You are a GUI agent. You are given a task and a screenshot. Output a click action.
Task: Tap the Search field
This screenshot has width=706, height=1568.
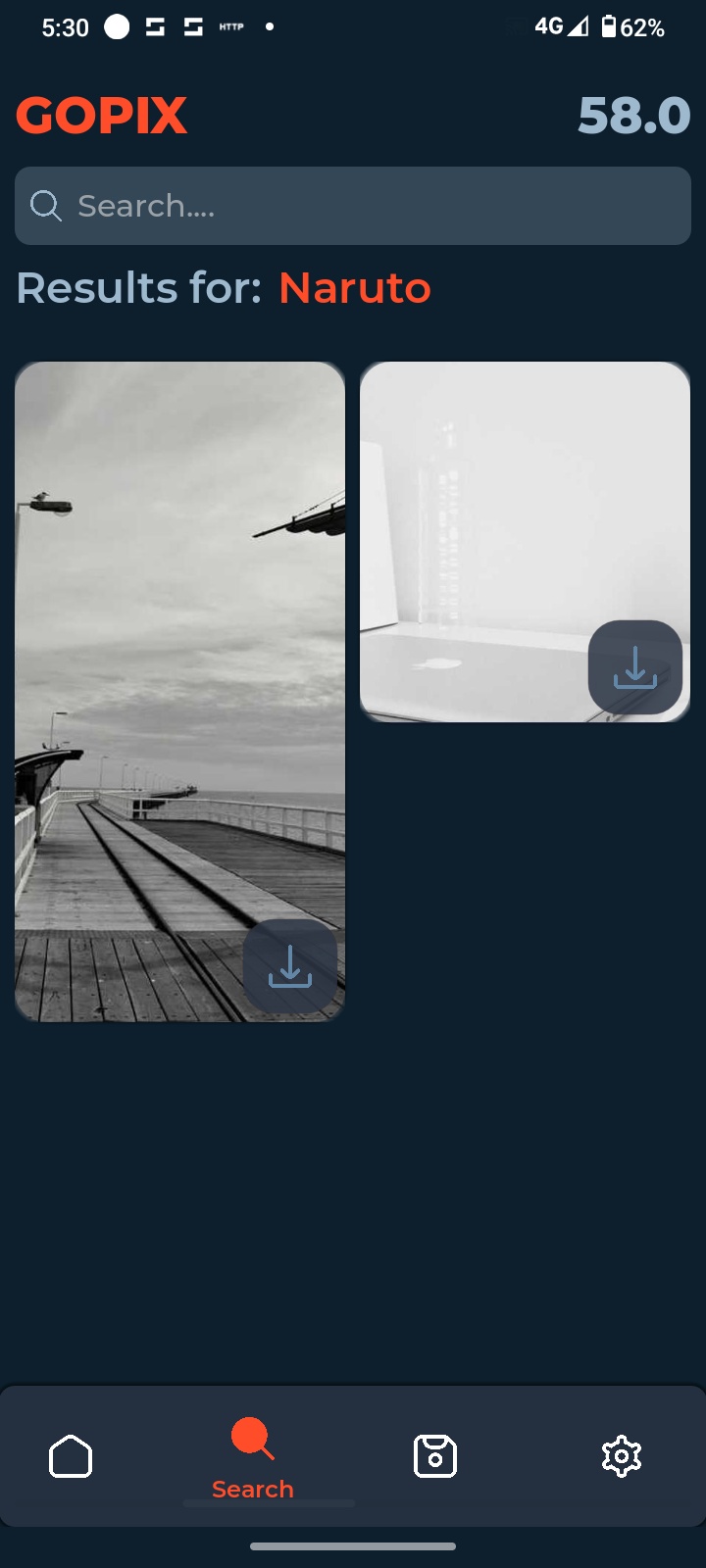pyautogui.click(x=353, y=206)
